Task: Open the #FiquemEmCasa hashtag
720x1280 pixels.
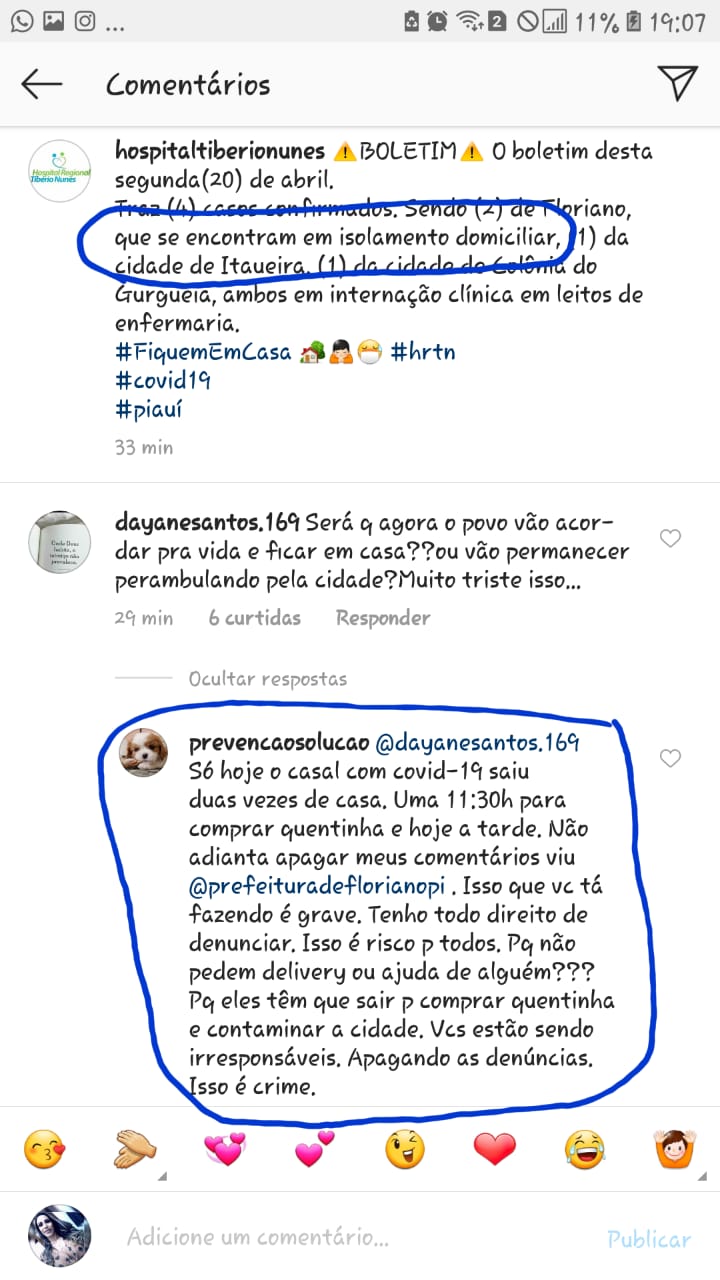Action: pos(203,352)
